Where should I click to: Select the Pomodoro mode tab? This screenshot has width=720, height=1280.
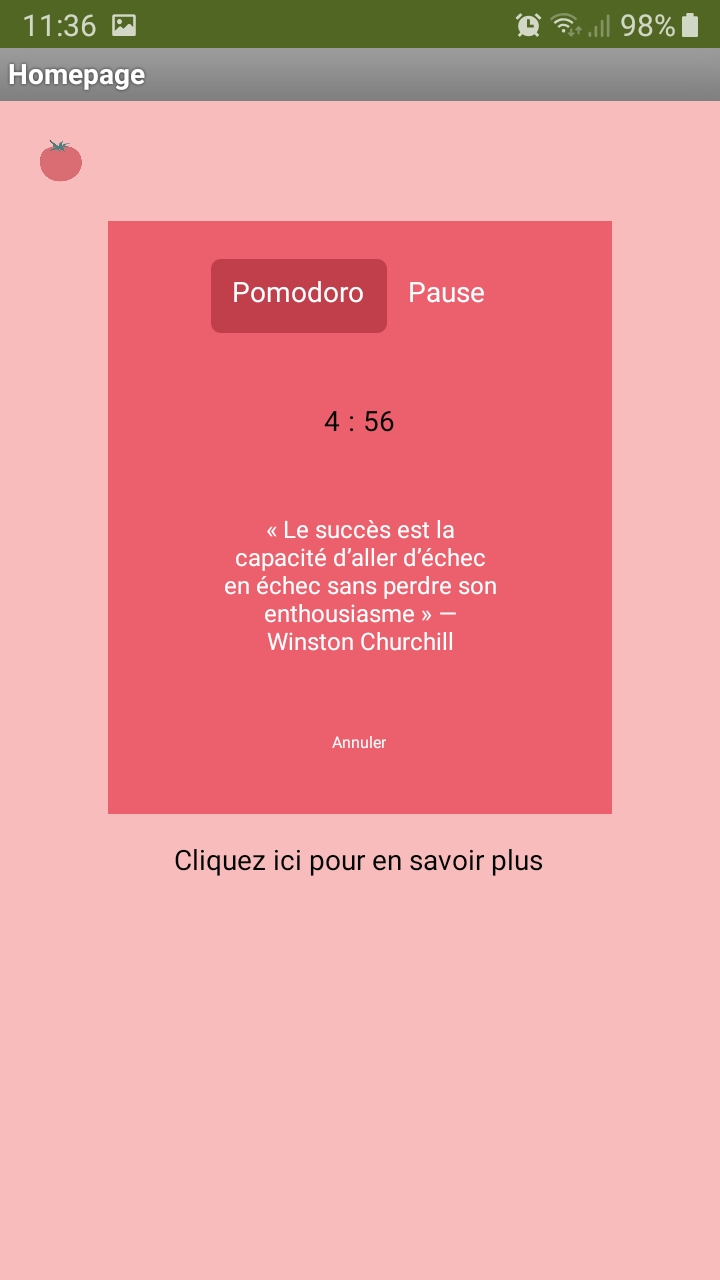pos(298,295)
